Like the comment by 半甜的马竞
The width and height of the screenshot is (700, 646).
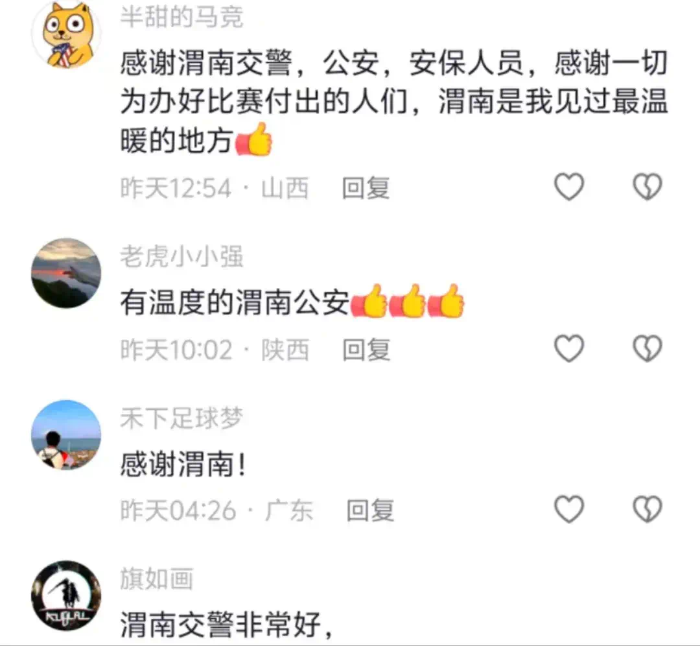coord(569,187)
